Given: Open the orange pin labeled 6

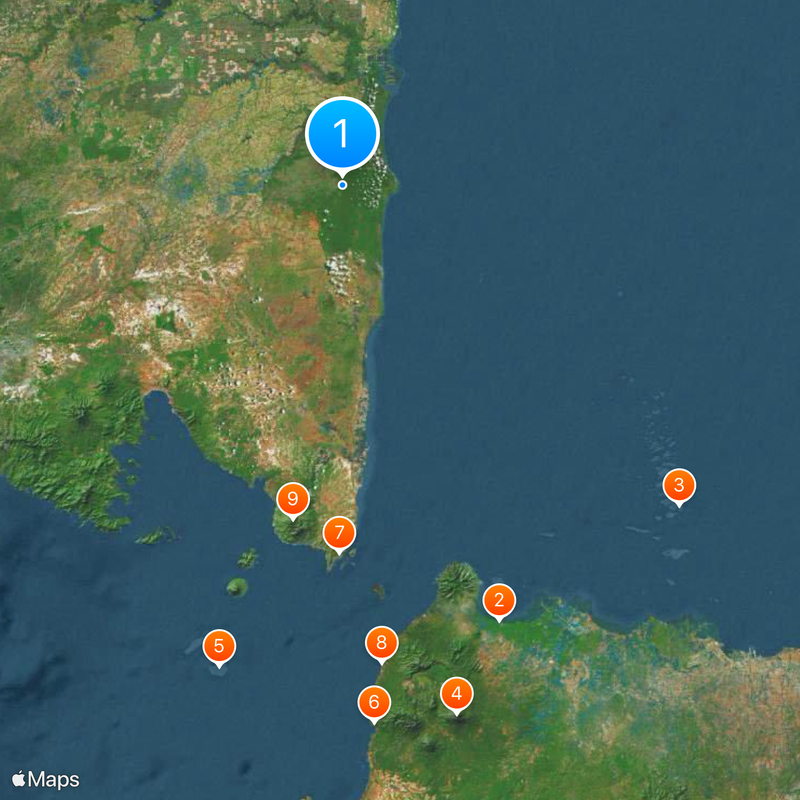Looking at the screenshot, I should click(374, 702).
